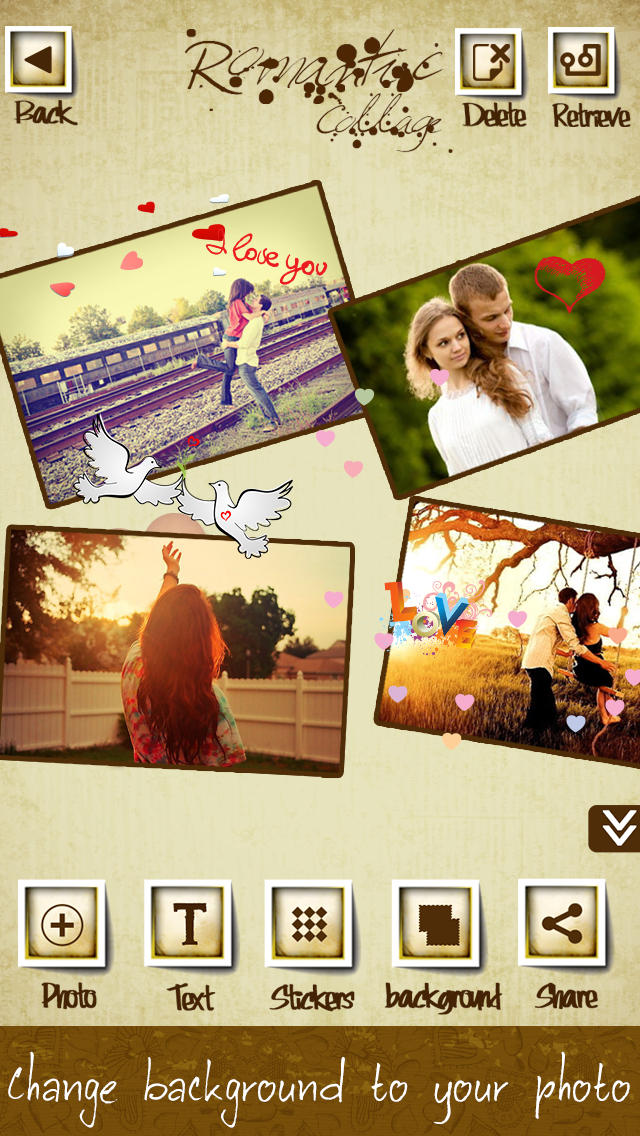Select the tree swing couple photo

coord(511,630)
